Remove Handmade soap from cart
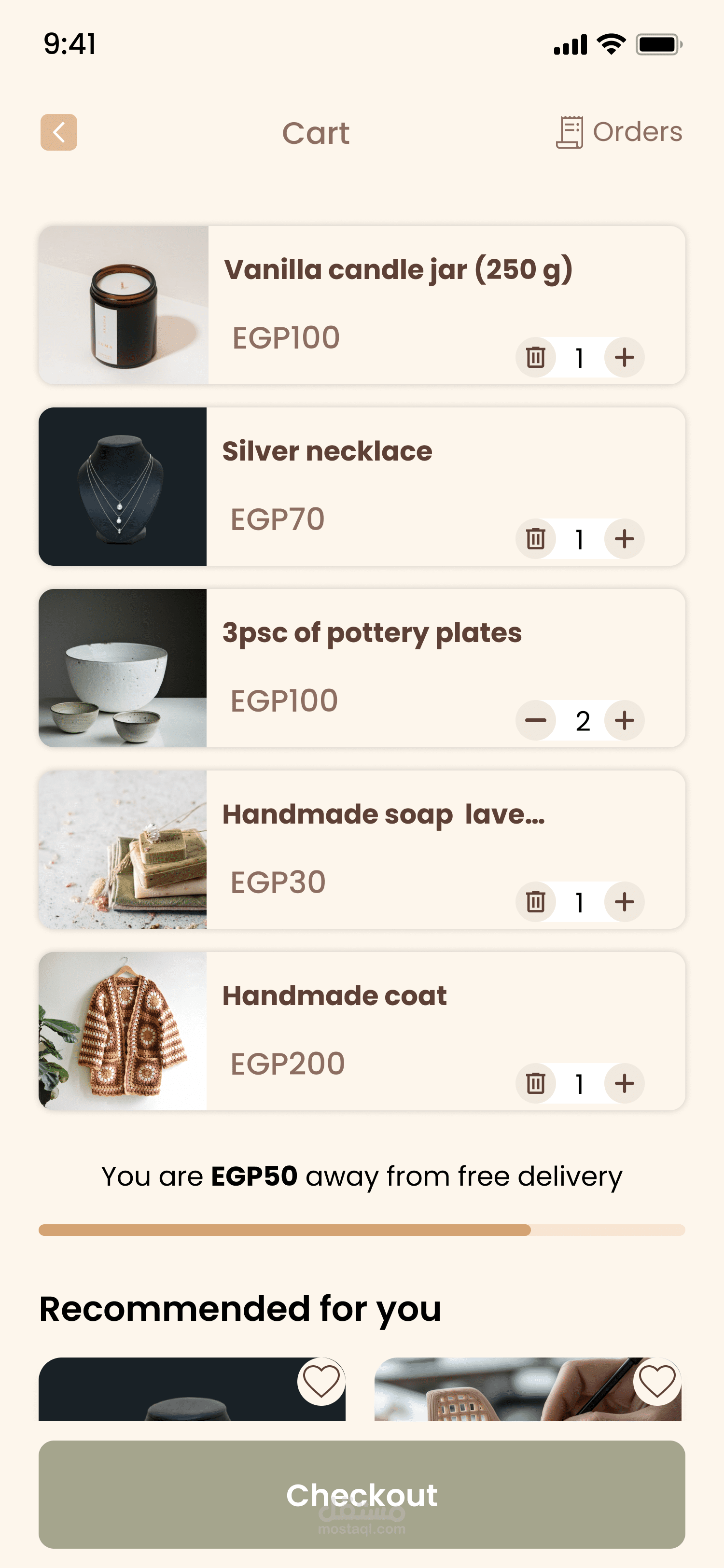The width and height of the screenshot is (724, 1568). [x=535, y=902]
